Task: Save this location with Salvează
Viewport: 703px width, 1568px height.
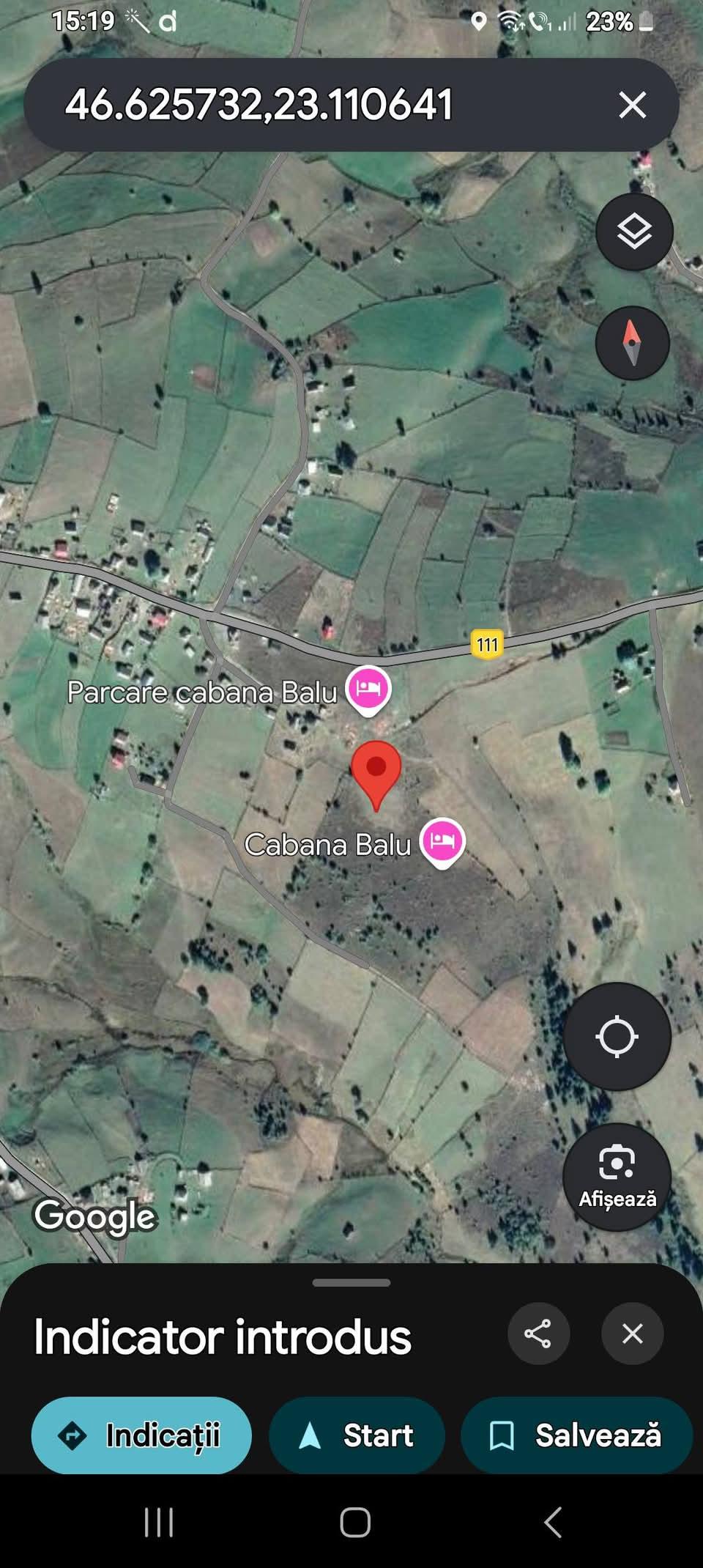Action: (x=576, y=1435)
